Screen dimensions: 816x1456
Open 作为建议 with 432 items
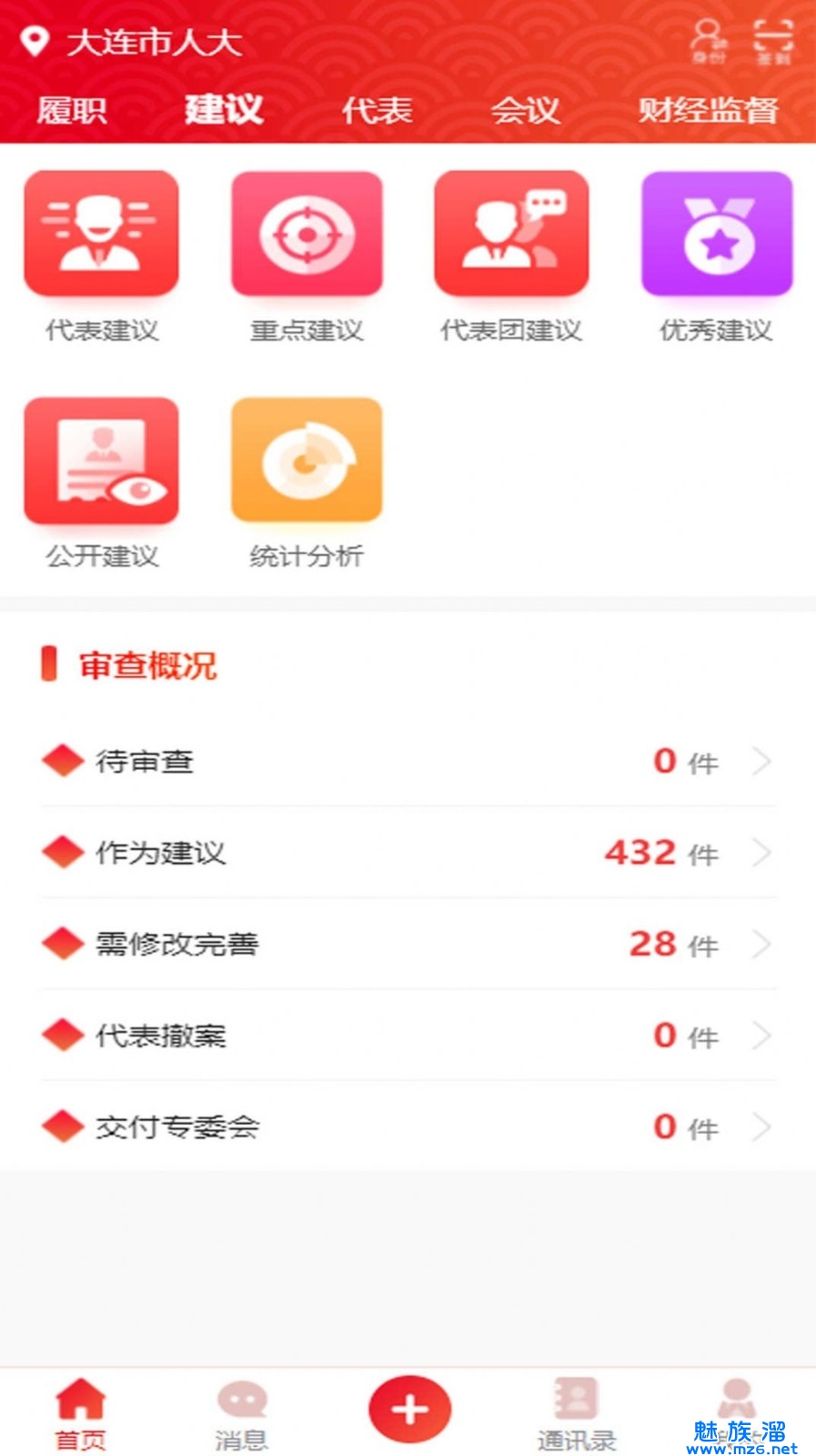point(408,853)
